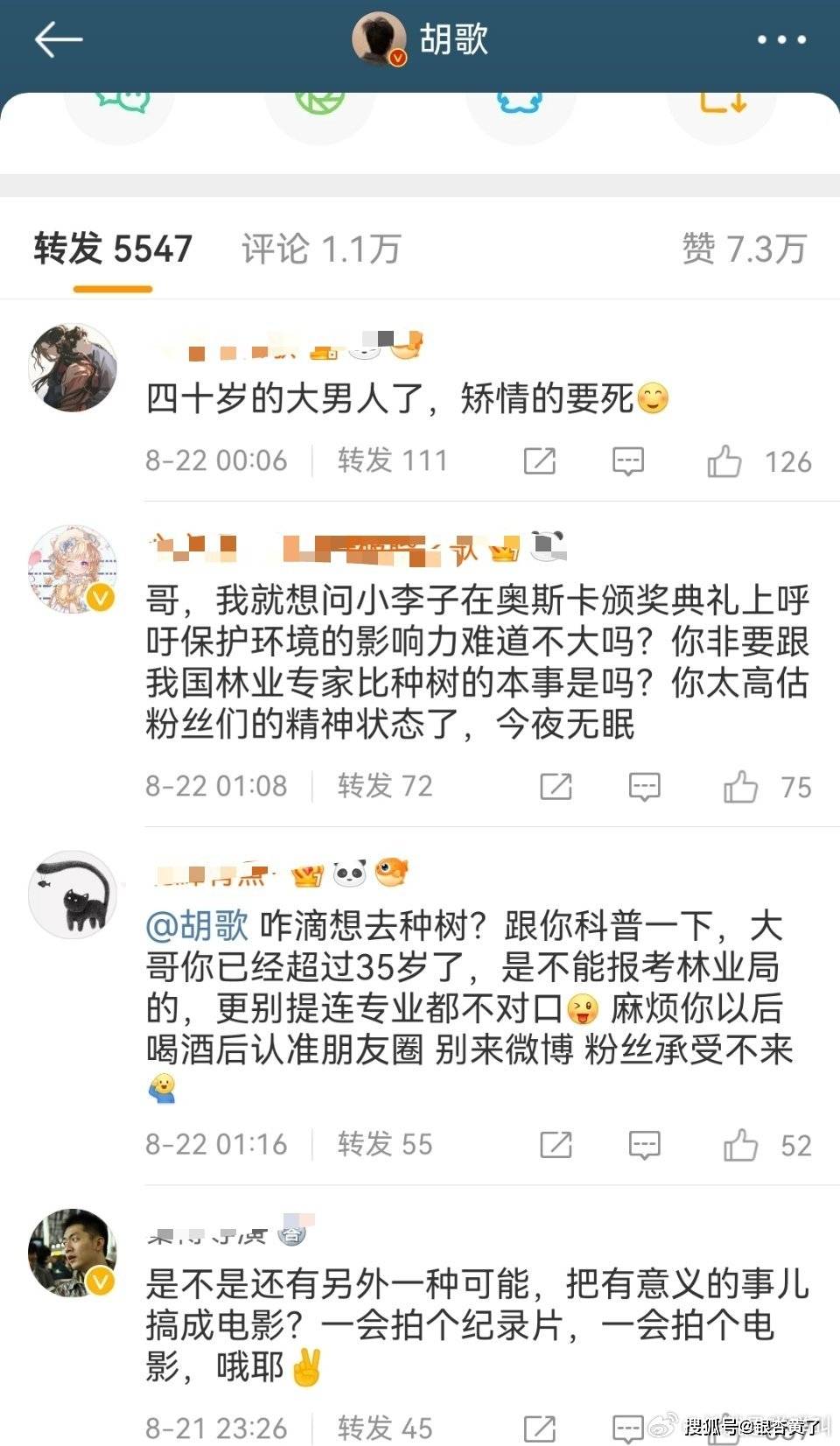Repost the comment mentioning 林业专家
Viewport: 840px width, 1446px height.
[556, 787]
